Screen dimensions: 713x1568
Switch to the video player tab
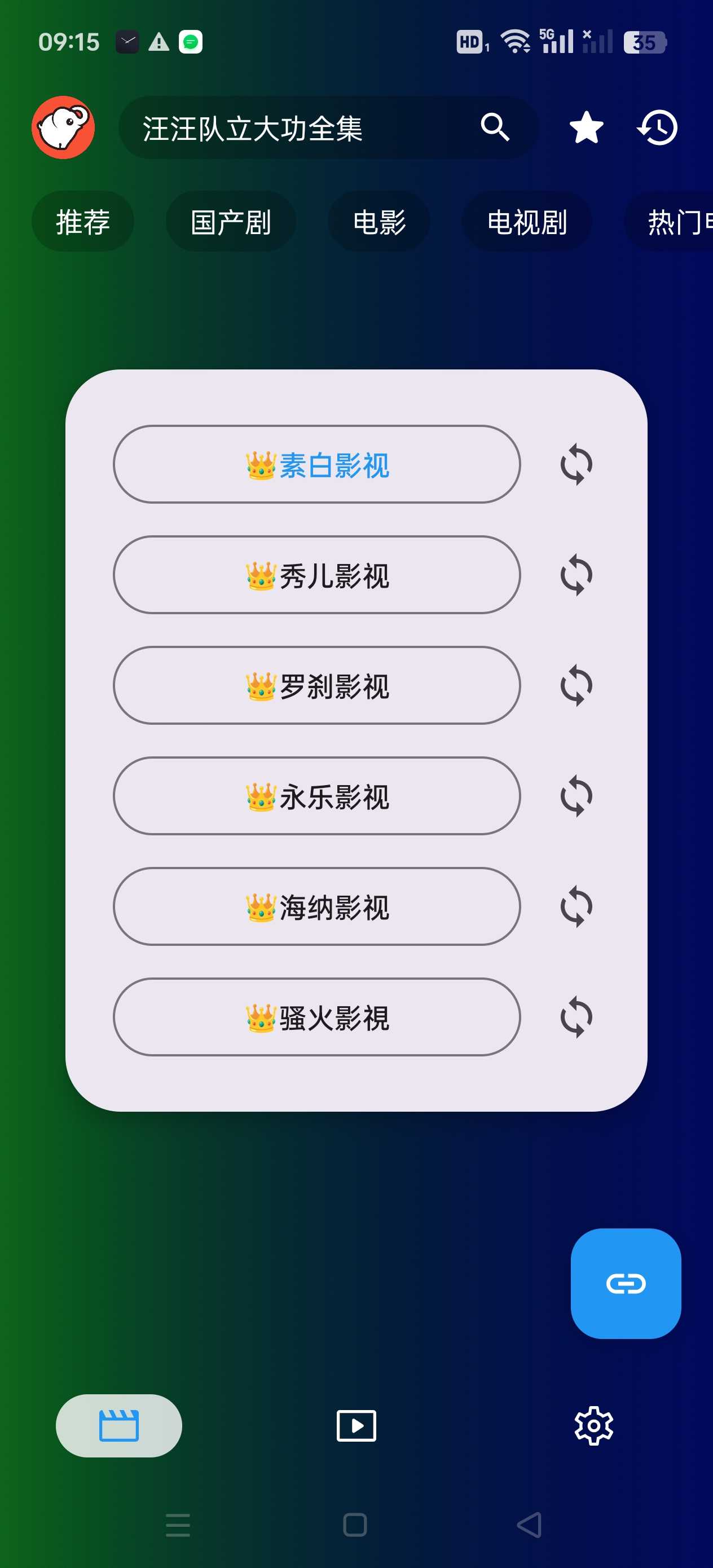[x=356, y=1425]
